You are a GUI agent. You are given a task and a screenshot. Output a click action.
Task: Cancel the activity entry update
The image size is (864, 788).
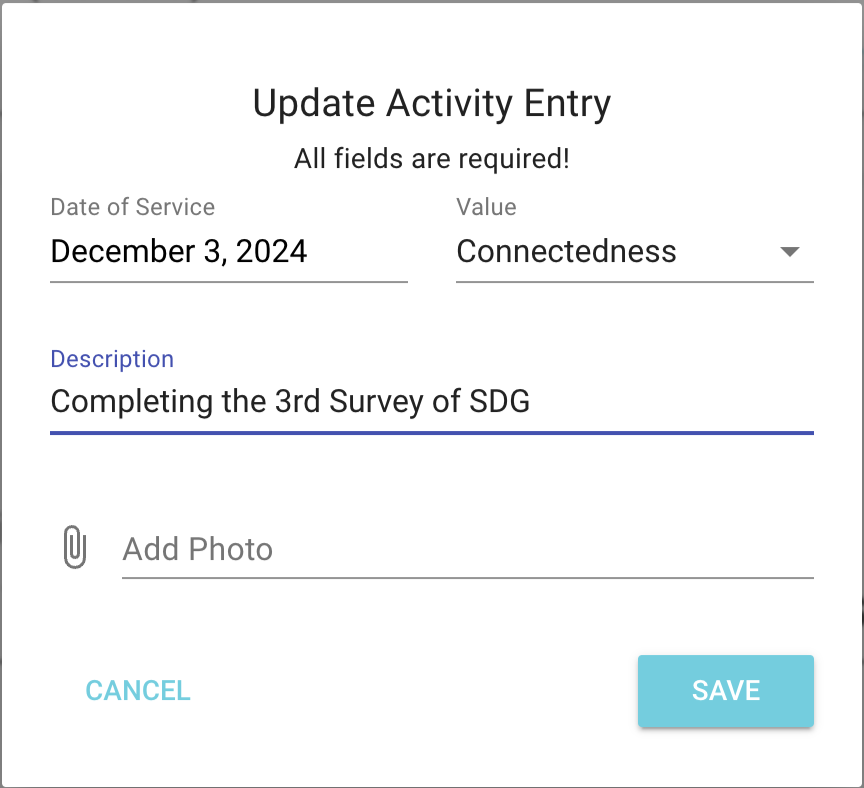138,690
